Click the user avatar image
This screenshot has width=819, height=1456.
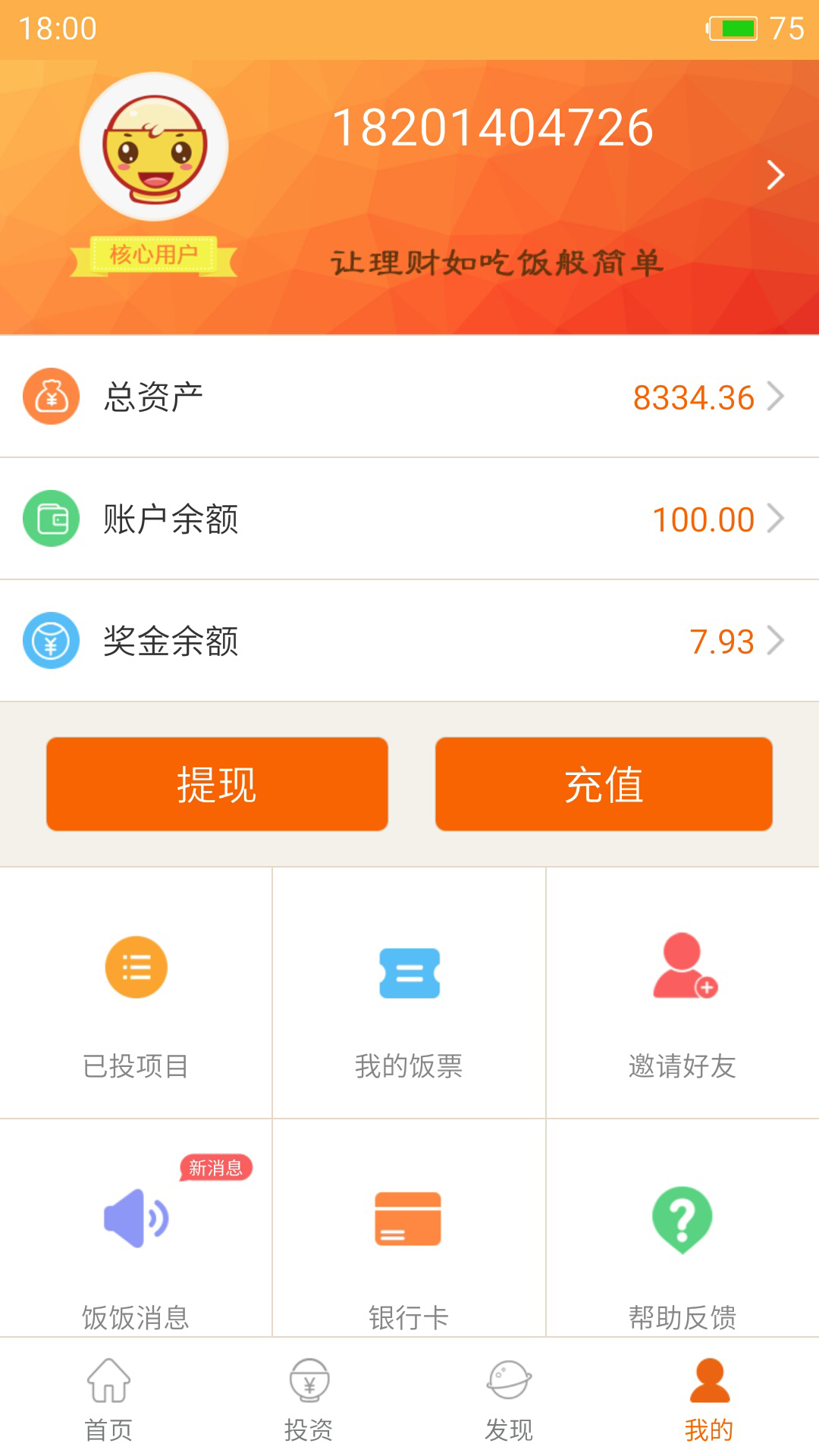point(152,149)
